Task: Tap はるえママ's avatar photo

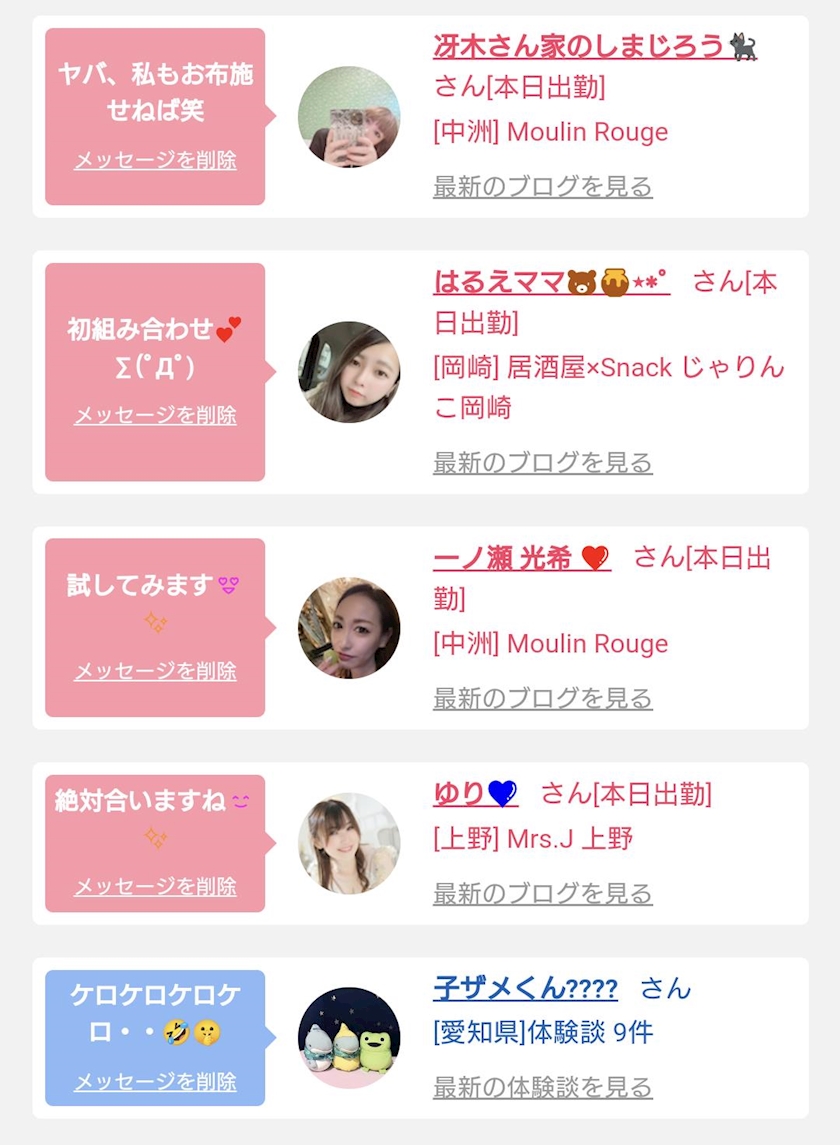Action: pos(349,372)
